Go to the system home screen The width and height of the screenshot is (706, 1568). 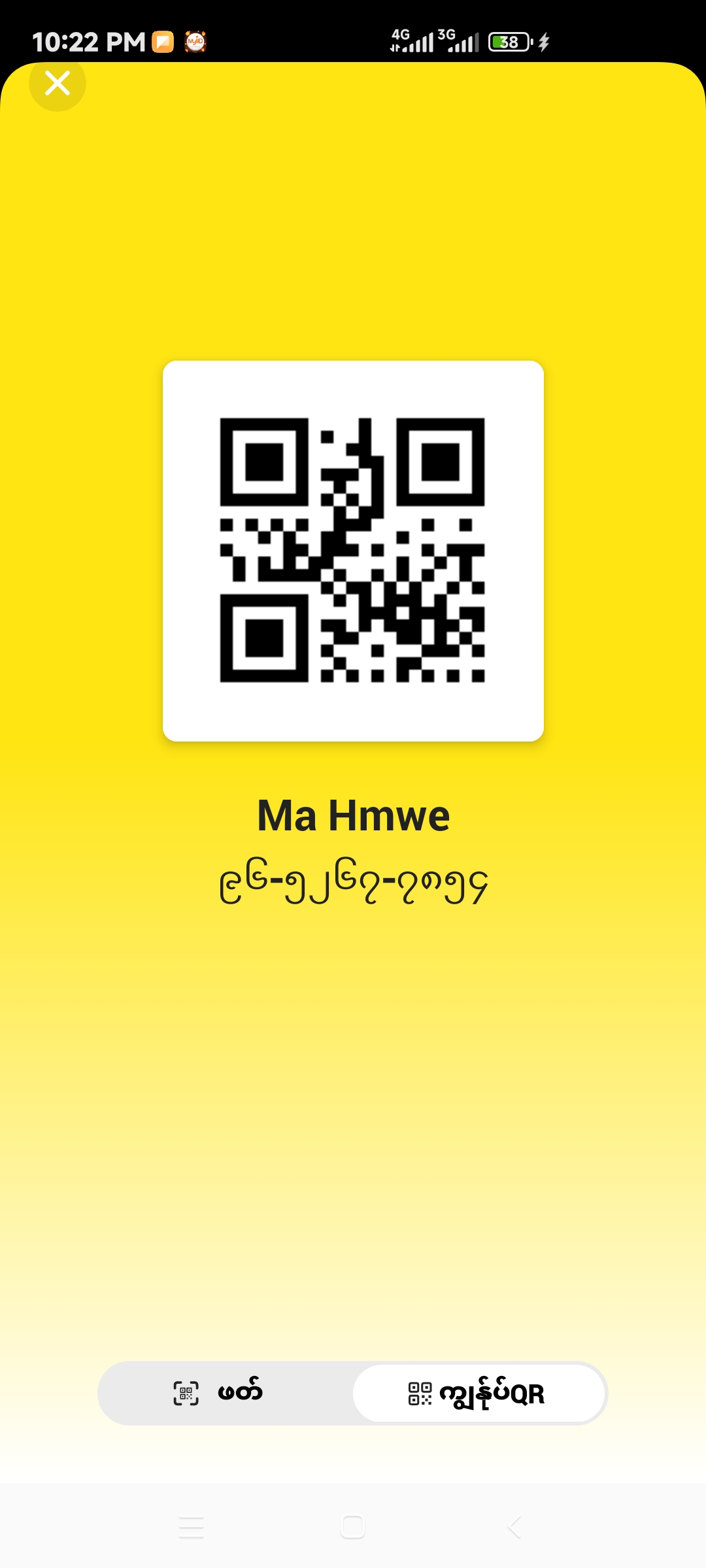(x=353, y=1527)
